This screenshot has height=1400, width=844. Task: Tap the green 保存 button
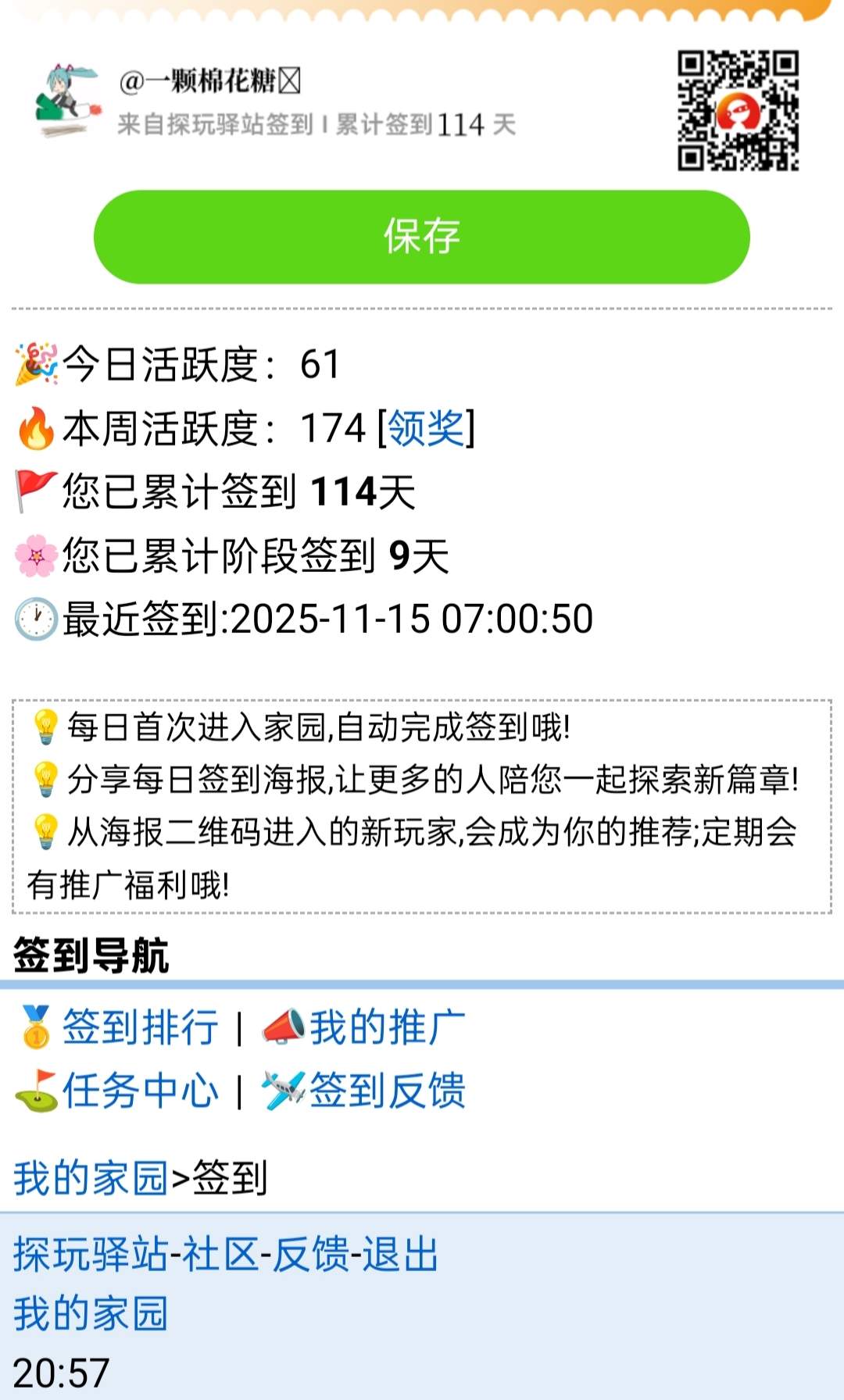click(422, 237)
